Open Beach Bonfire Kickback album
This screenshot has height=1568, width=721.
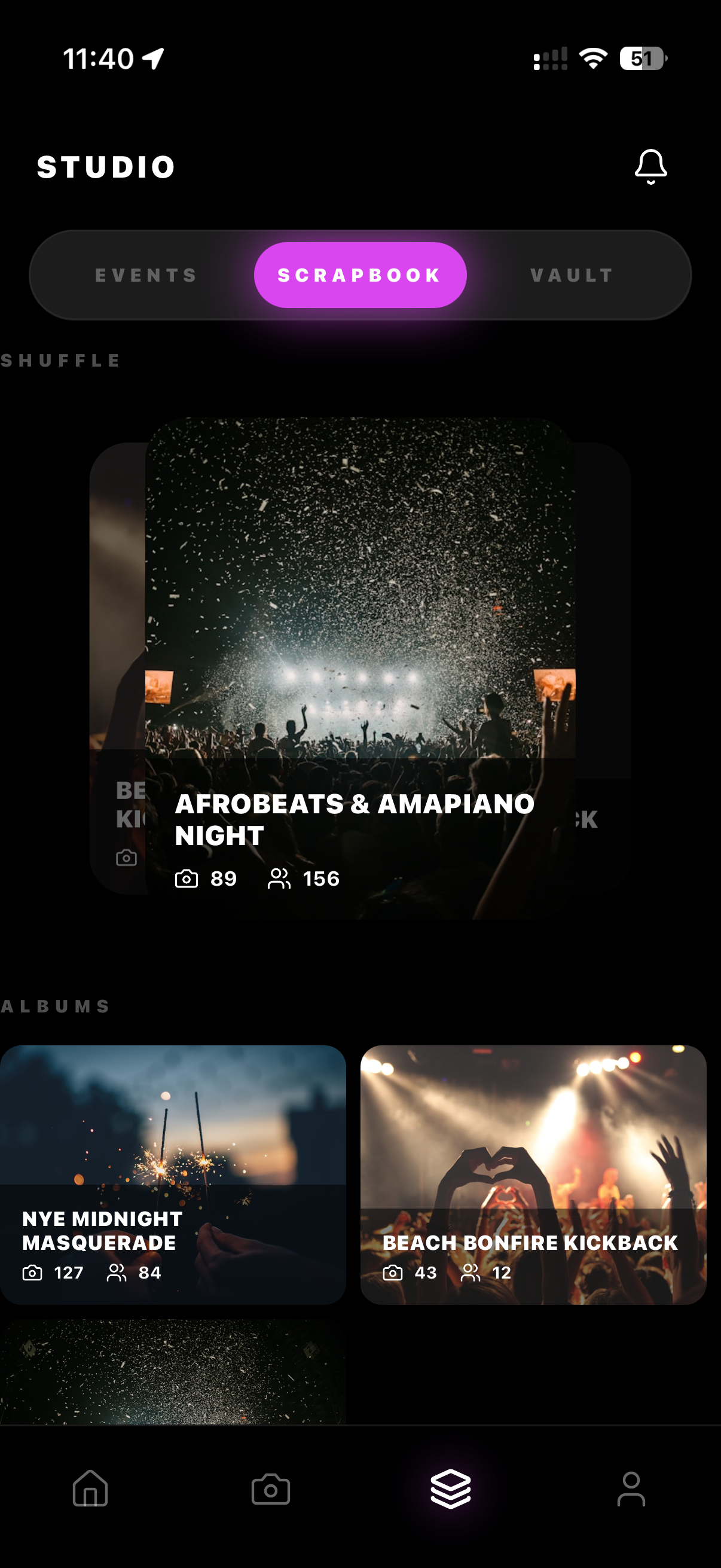click(533, 1173)
